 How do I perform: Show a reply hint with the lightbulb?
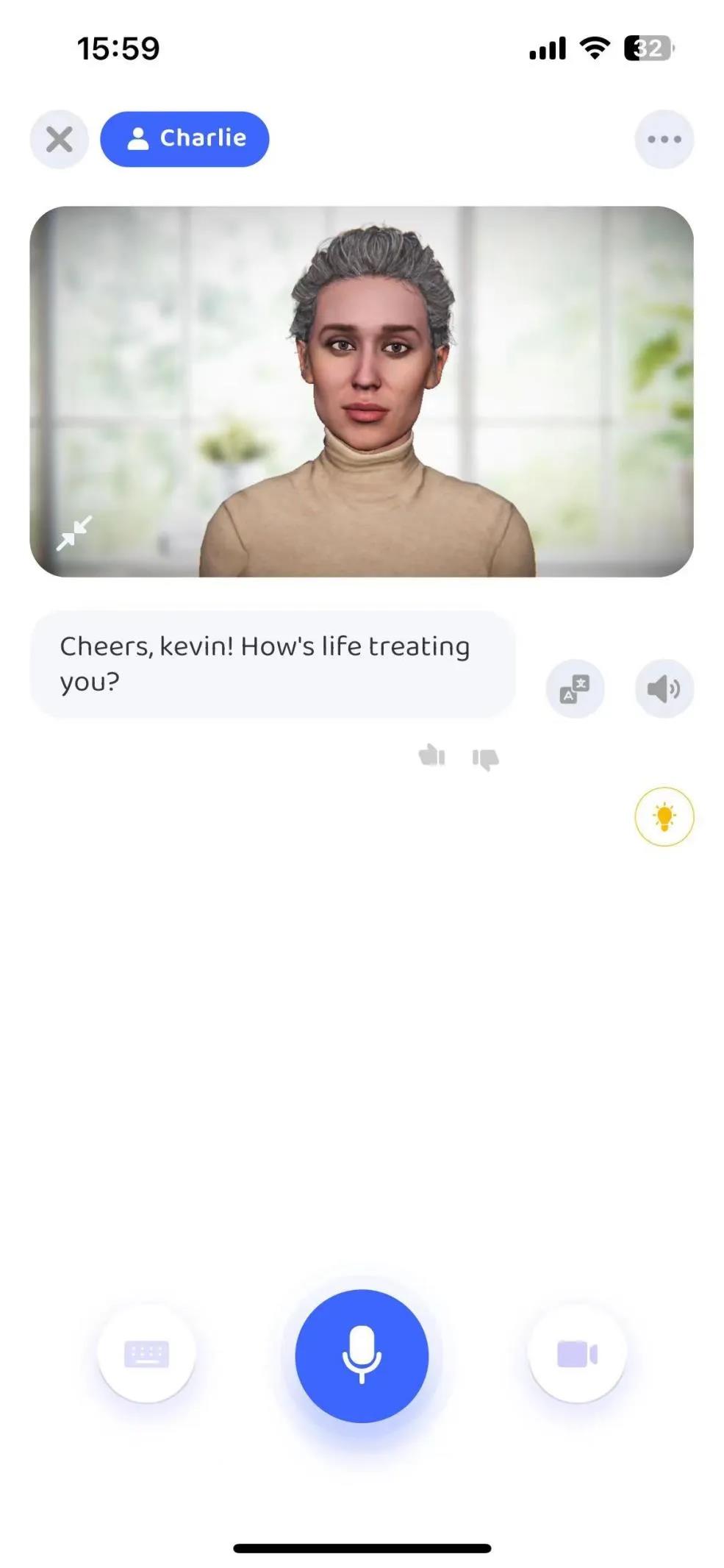pos(664,816)
